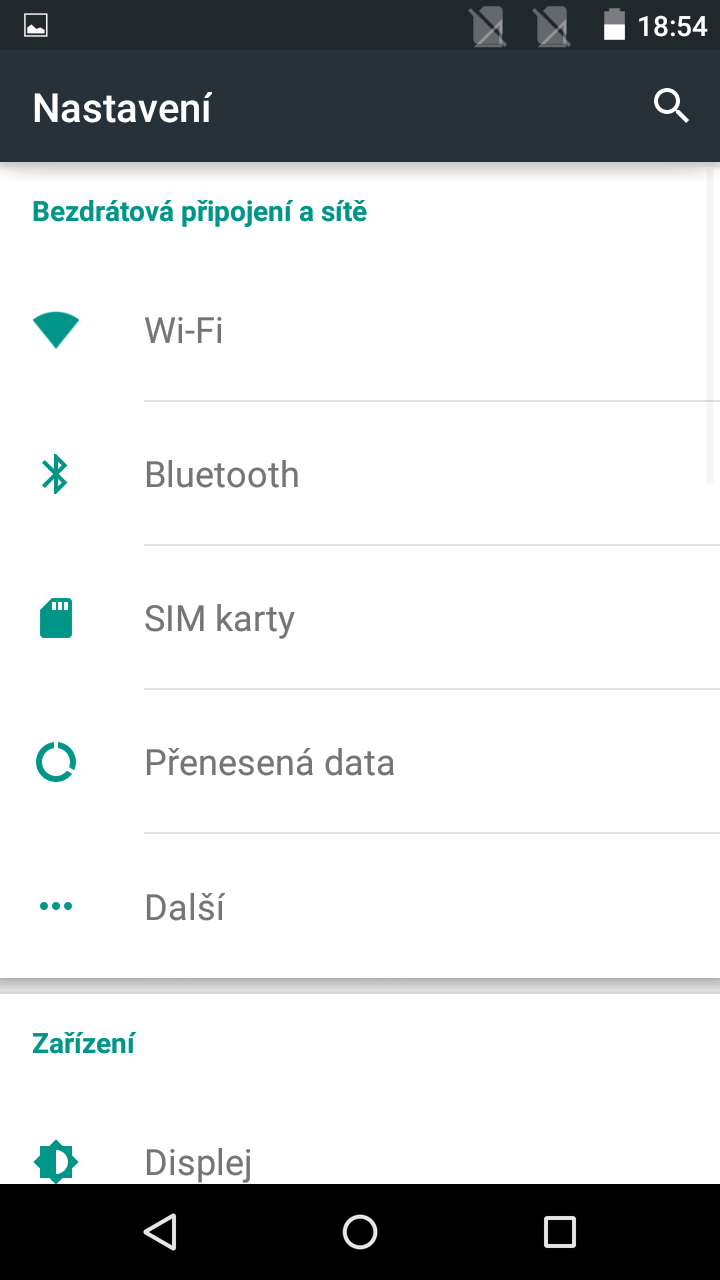The height and width of the screenshot is (1280, 720).
Task: Open SIM karty settings
Action: 360,618
